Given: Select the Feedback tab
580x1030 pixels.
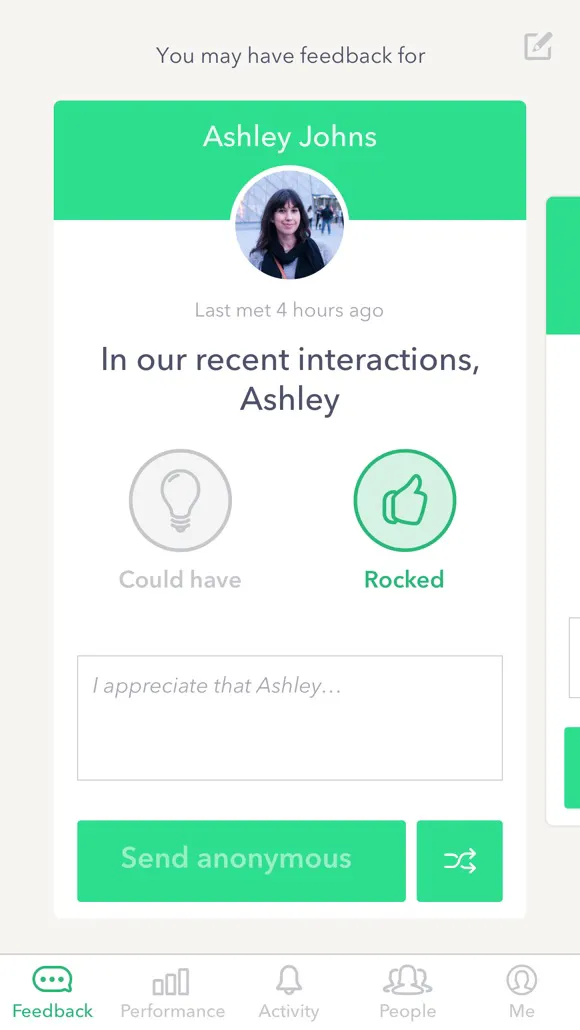Looking at the screenshot, I should [53, 993].
